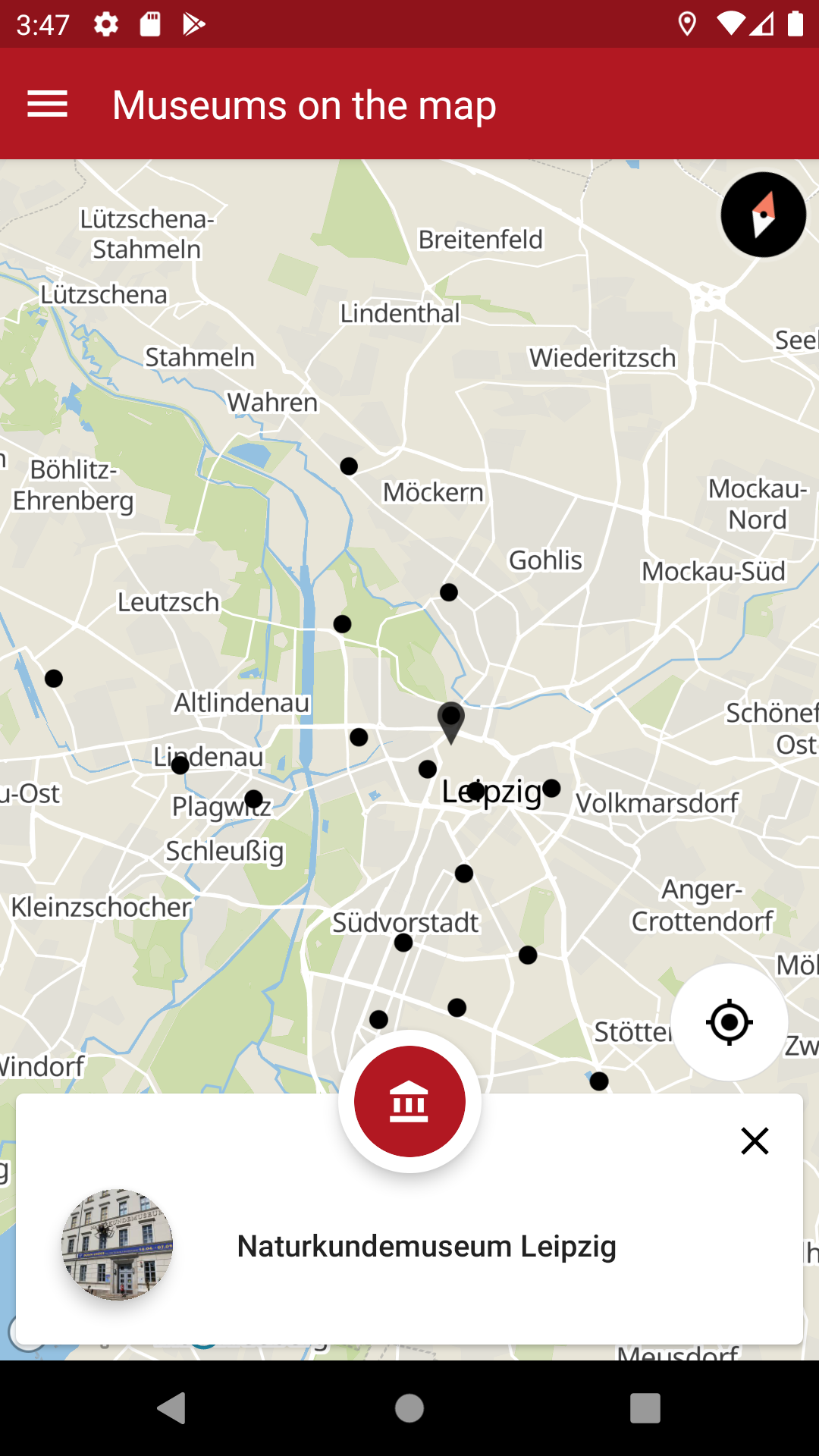This screenshot has width=819, height=1456.
Task: Select the museum marker near Gohlis
Action: click(449, 592)
